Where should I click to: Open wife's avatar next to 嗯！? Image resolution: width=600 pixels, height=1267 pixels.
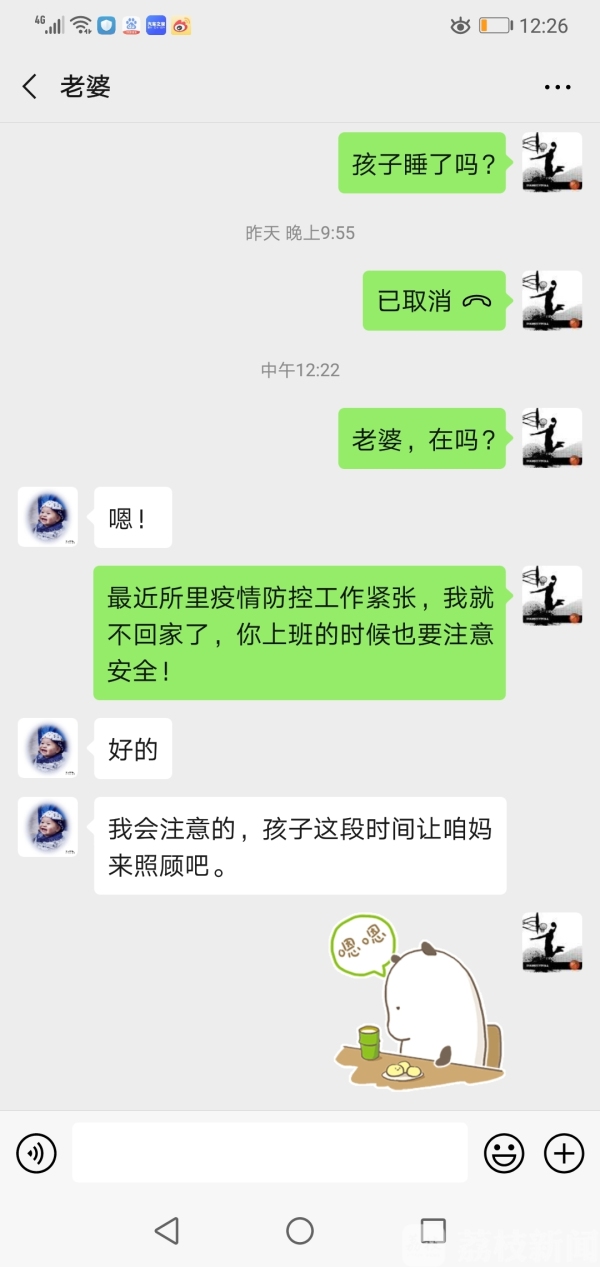[48, 517]
